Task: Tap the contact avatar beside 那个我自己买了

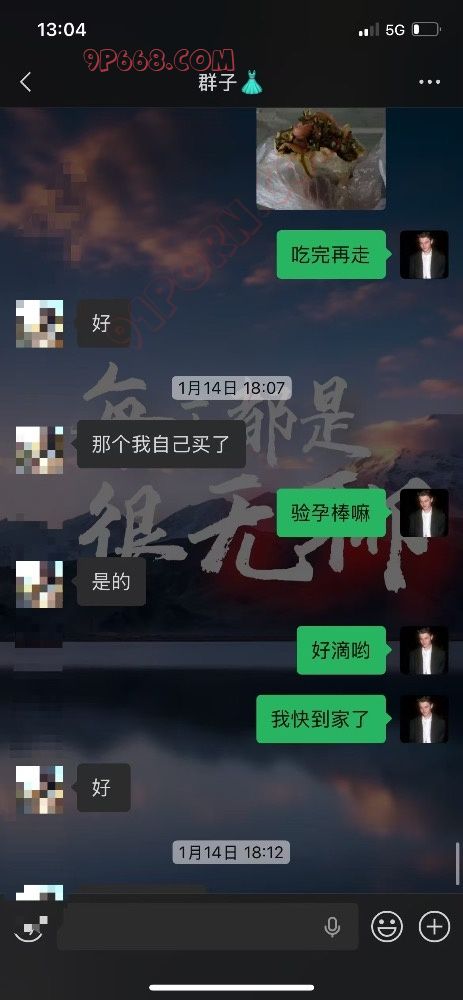Action: click(40, 450)
